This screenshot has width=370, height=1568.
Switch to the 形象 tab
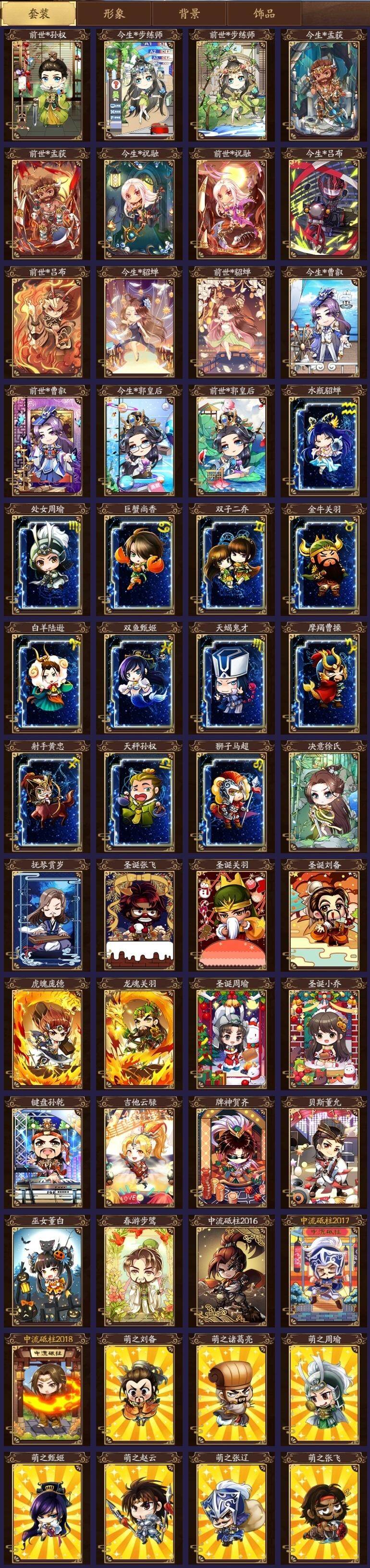point(114,13)
